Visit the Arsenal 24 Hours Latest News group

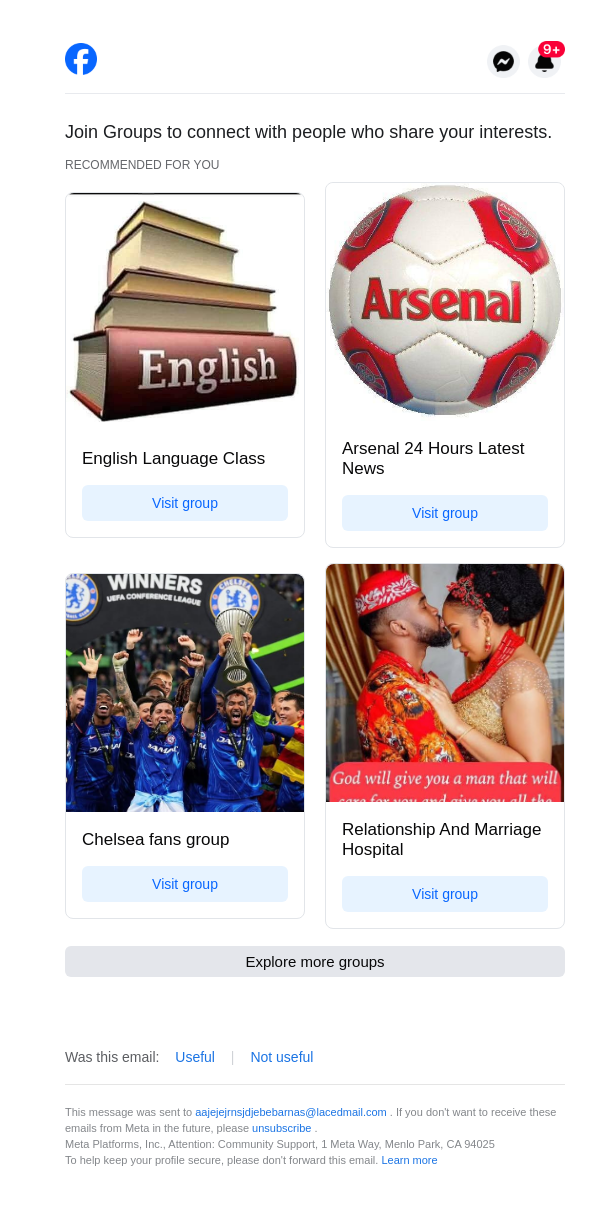(445, 513)
